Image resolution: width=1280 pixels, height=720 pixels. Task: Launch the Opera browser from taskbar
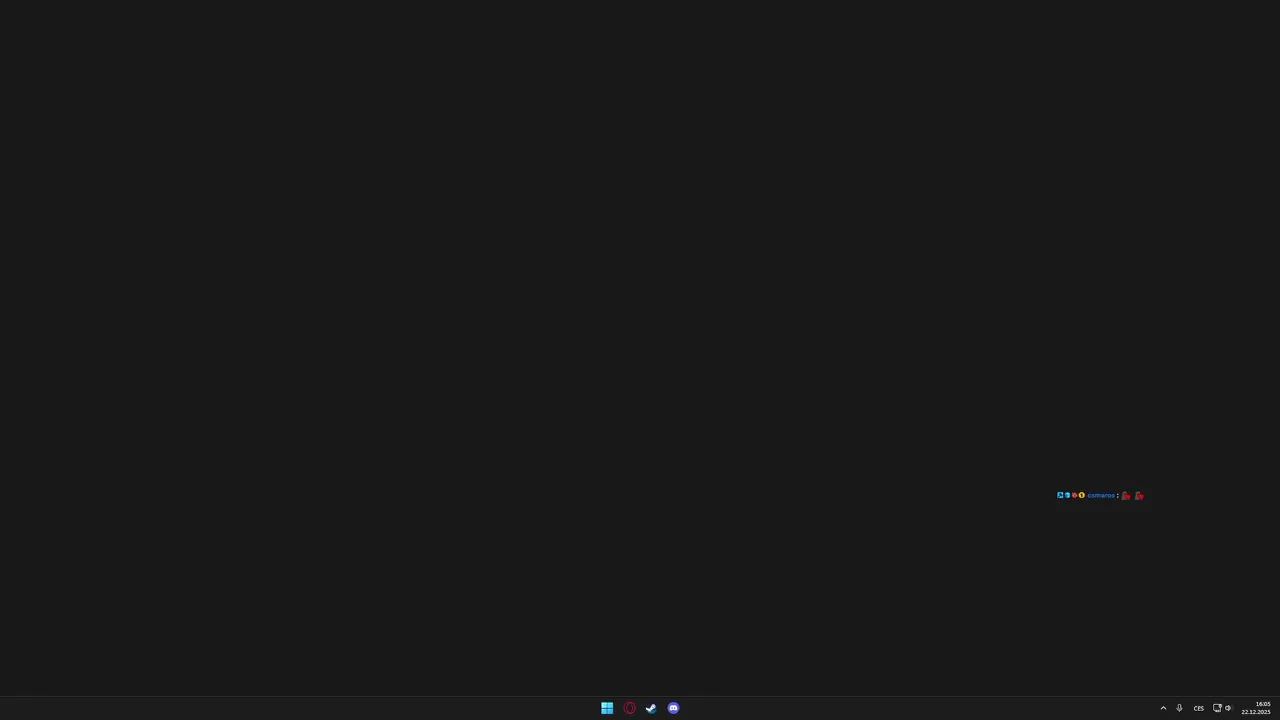[x=629, y=708]
